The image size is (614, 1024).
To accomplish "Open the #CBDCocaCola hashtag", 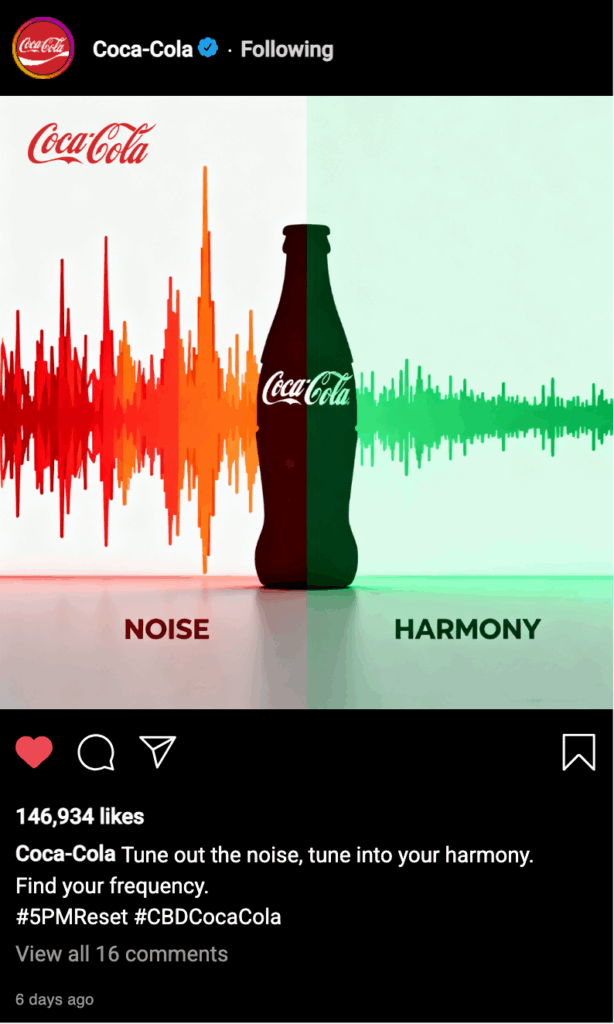I will tap(208, 917).
